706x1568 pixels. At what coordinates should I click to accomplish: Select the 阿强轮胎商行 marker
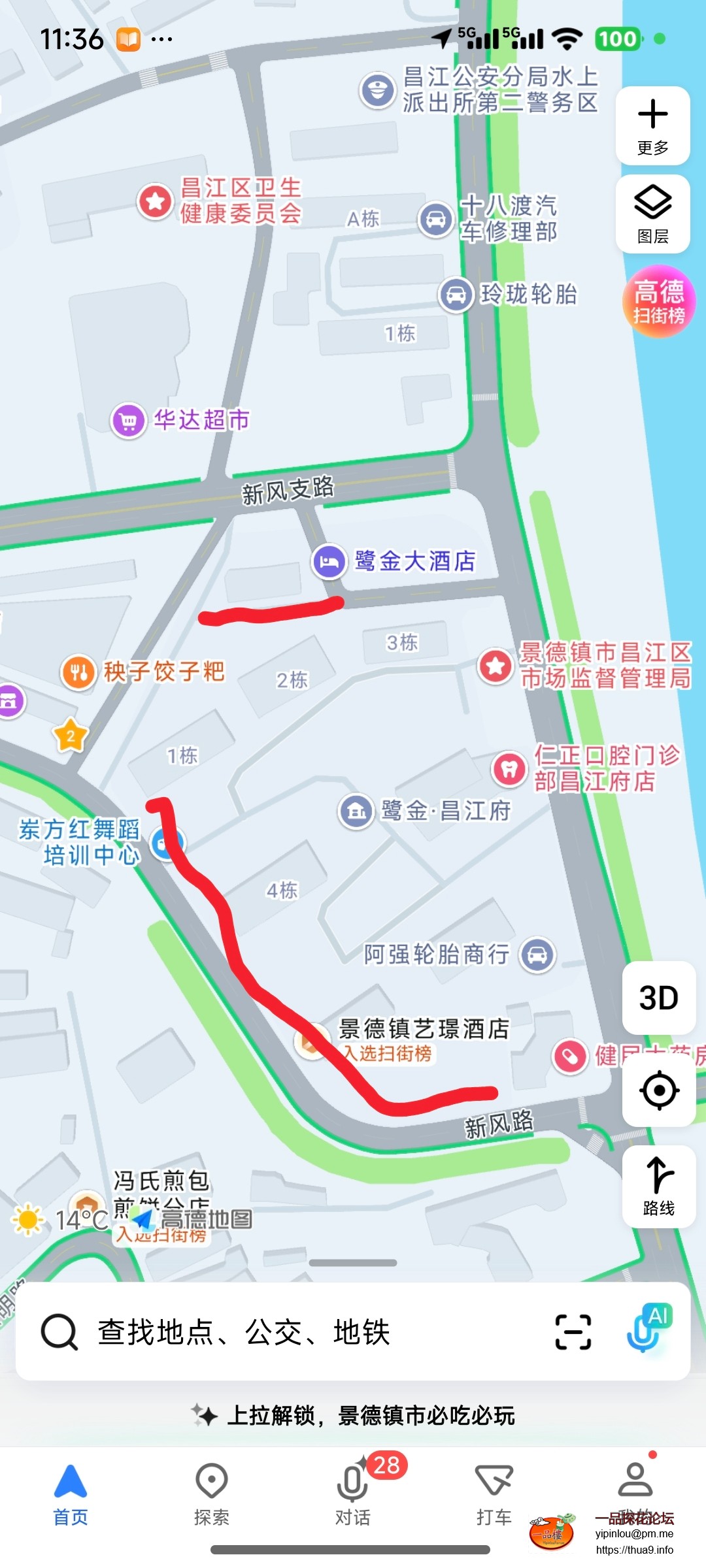click(x=537, y=955)
